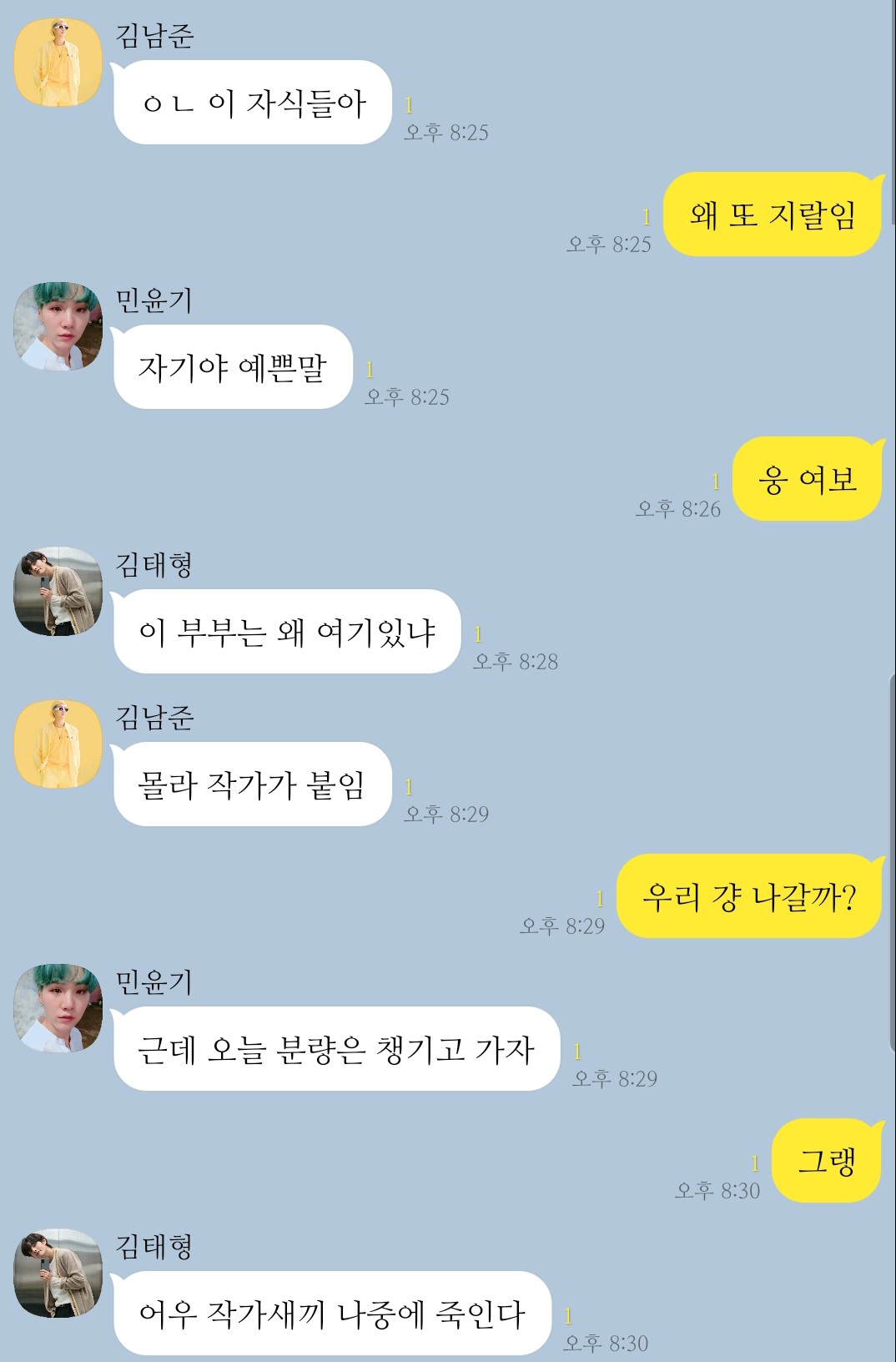Image resolution: width=896 pixels, height=1362 pixels.
Task: Tap 민윤기's profile photo next to '자기야 예쁜말'
Action: coord(58,327)
